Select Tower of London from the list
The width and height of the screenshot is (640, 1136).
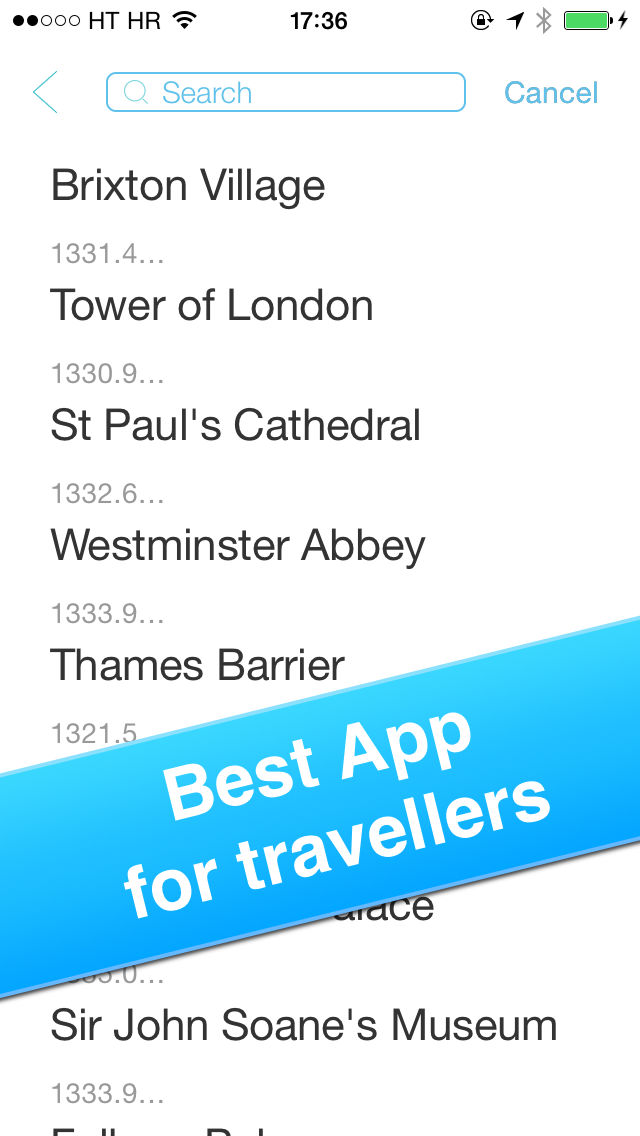(212, 305)
